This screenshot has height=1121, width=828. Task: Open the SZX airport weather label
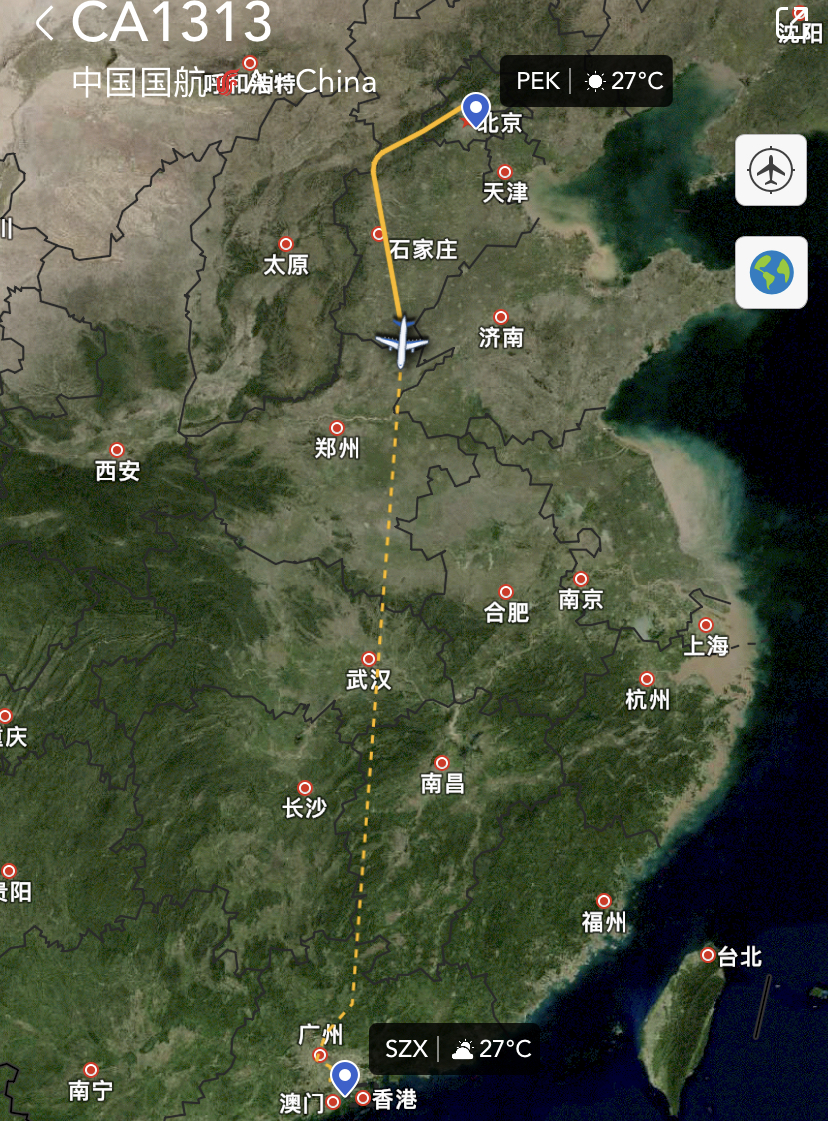(x=456, y=1049)
